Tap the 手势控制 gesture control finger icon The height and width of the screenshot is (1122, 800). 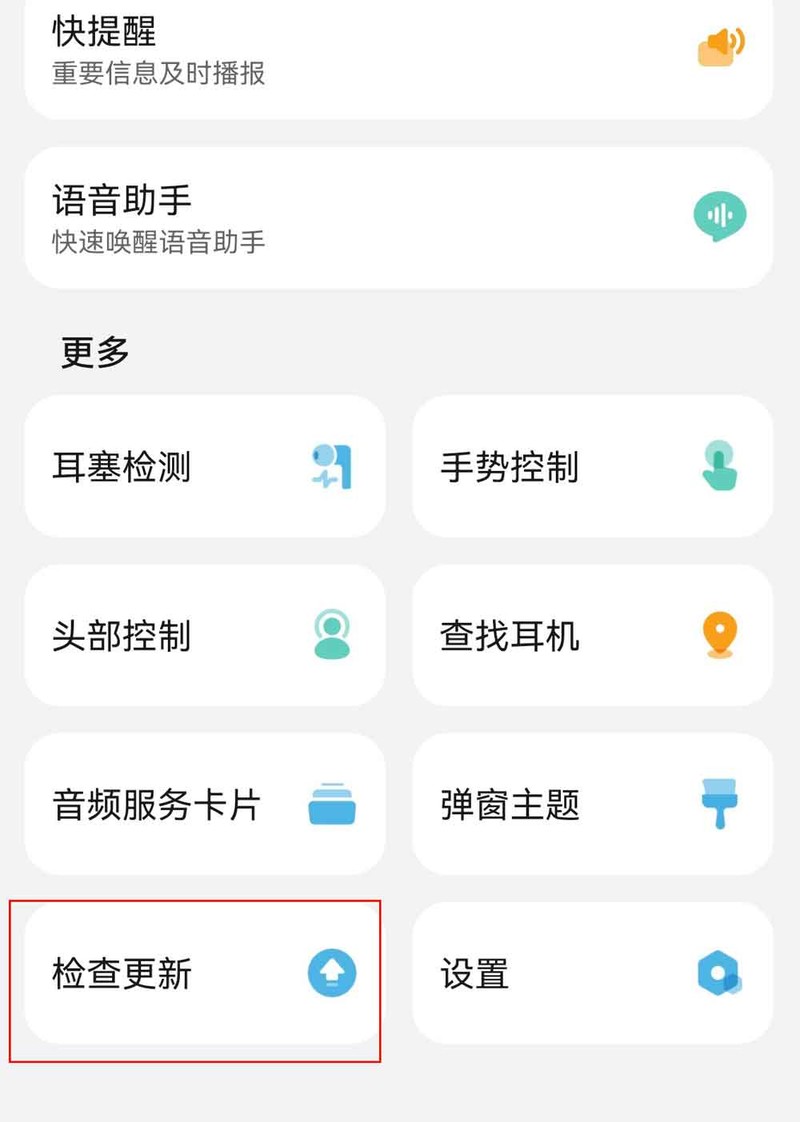point(718,466)
